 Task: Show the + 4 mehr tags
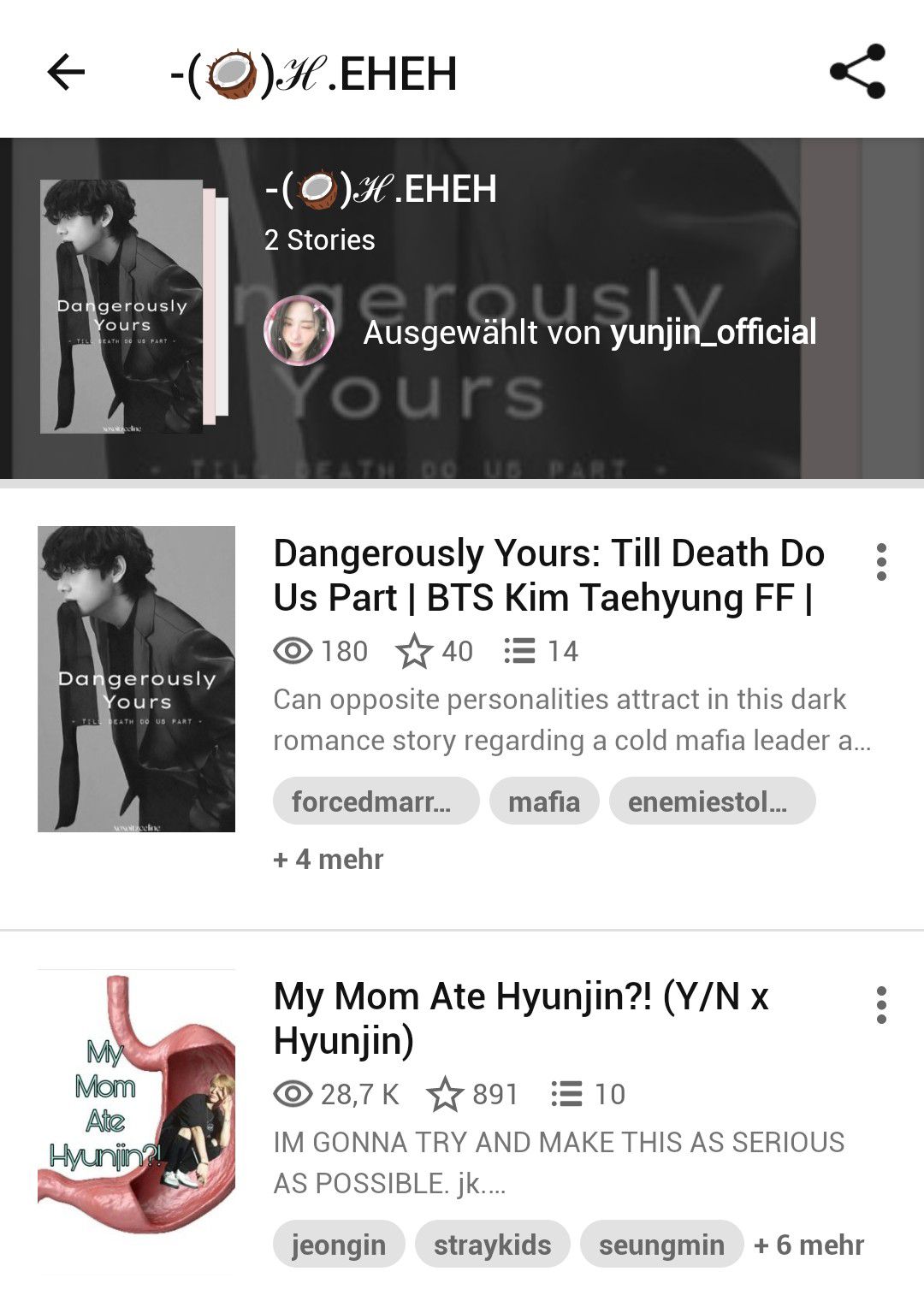(329, 859)
